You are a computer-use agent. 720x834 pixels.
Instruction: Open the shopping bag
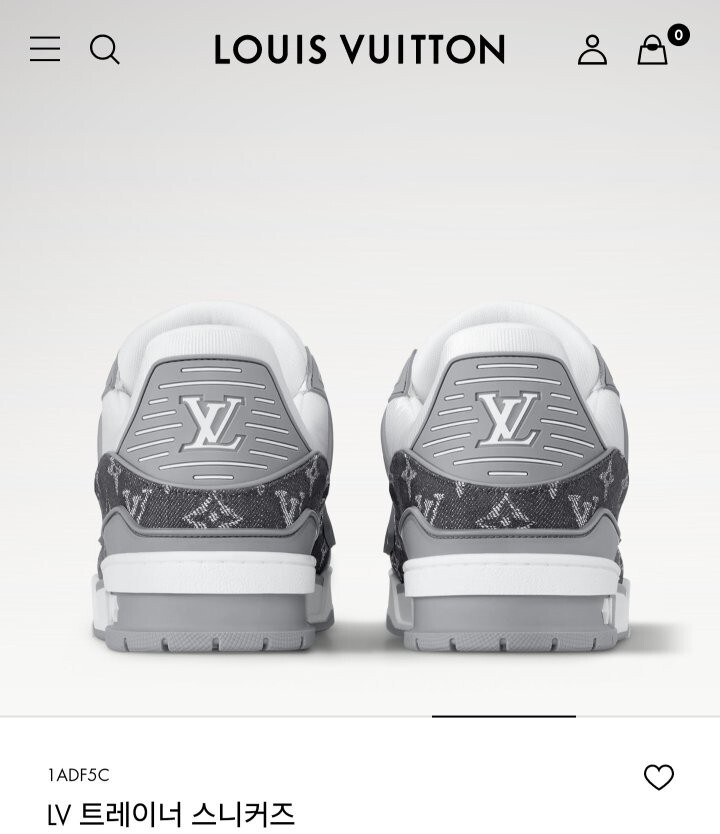coord(653,50)
